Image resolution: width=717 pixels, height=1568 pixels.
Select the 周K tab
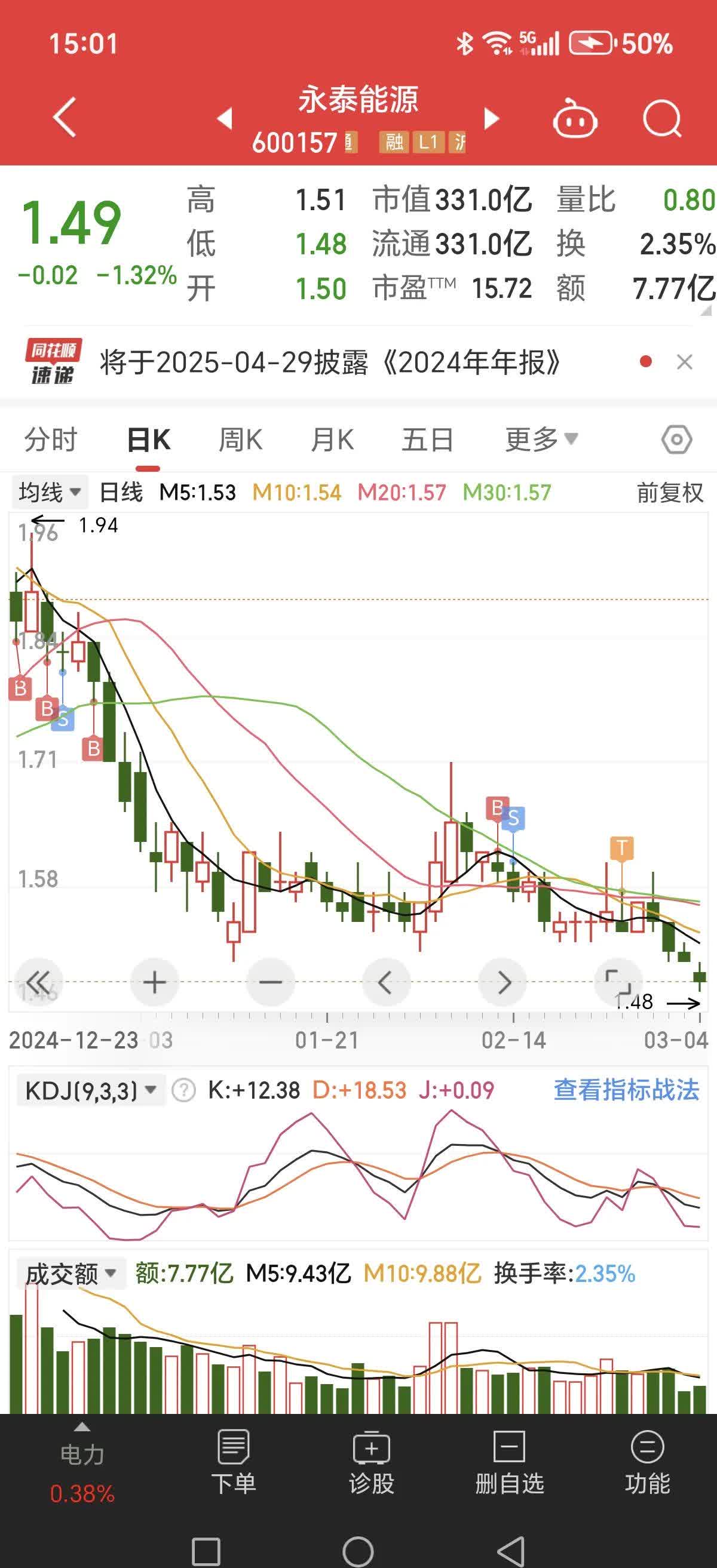point(241,439)
